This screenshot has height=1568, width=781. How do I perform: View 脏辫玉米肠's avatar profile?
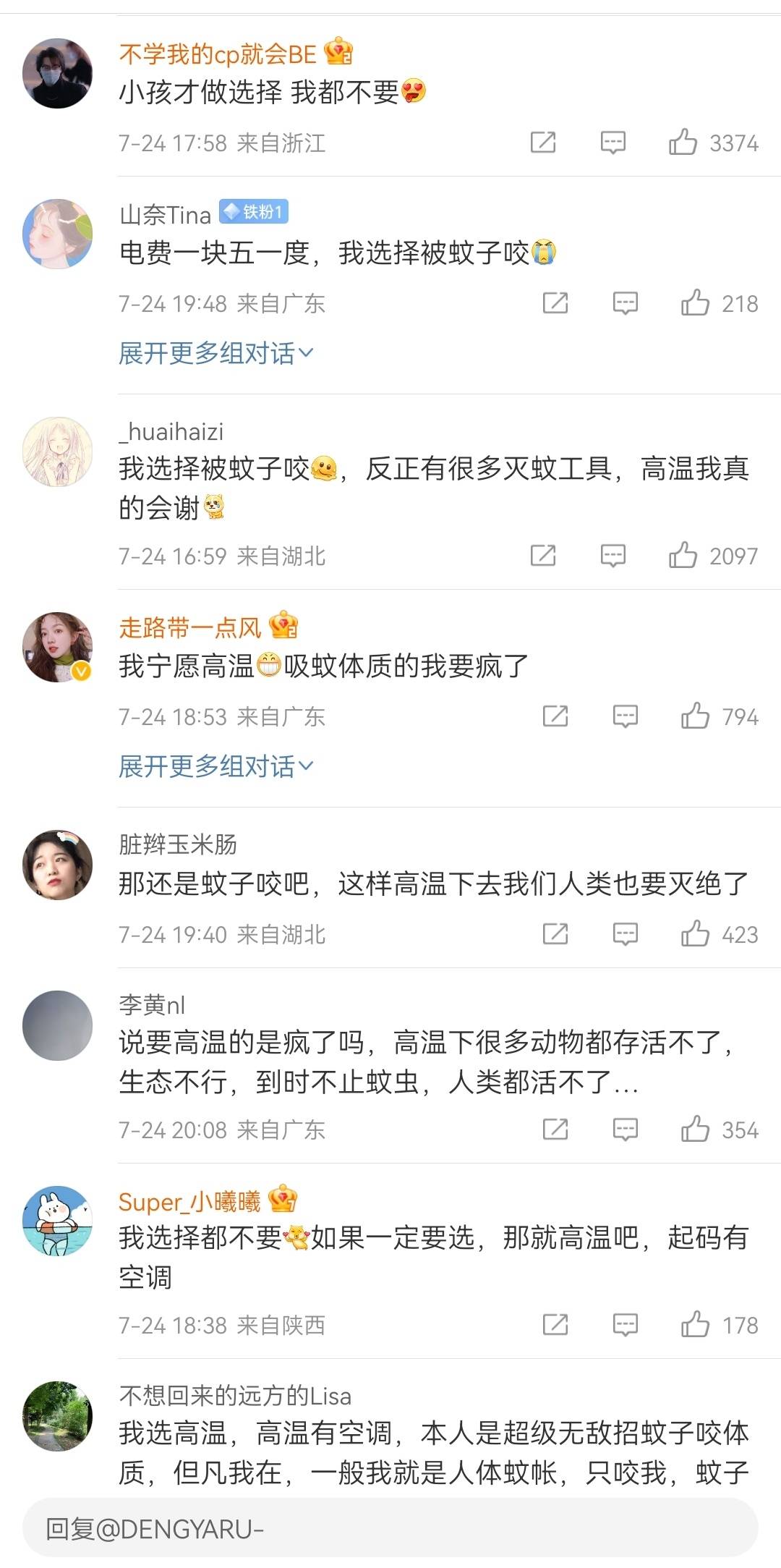click(x=58, y=865)
